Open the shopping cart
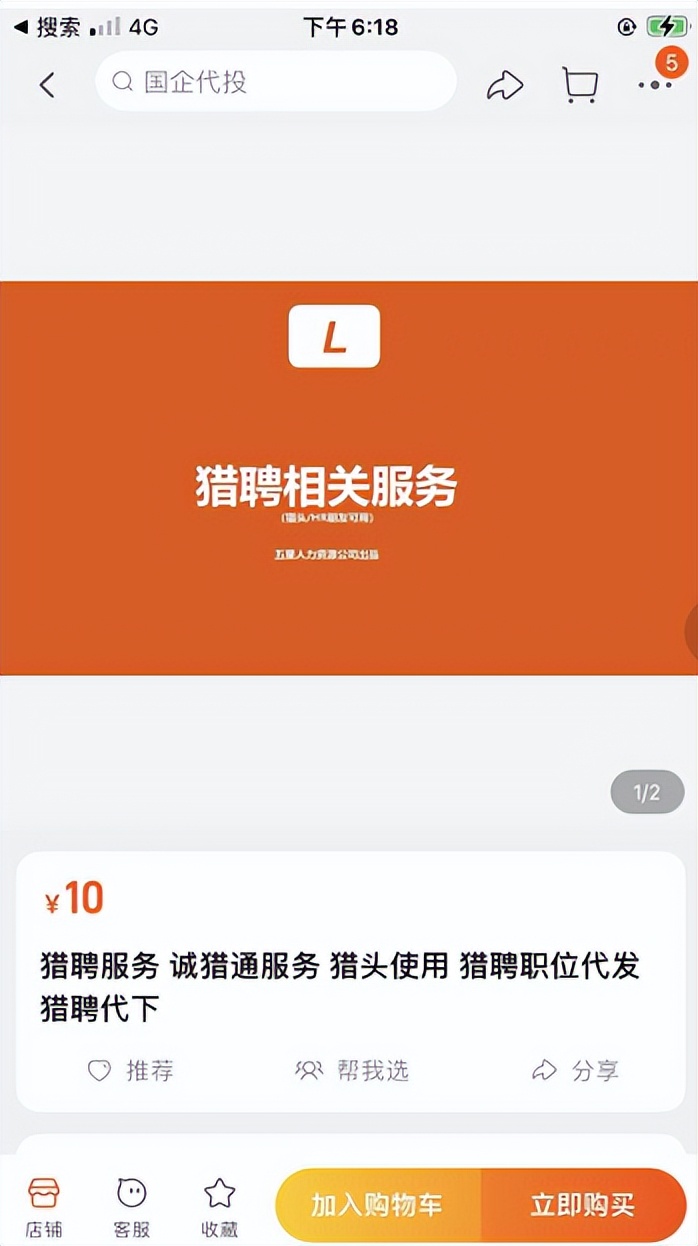Image resolution: width=698 pixels, height=1246 pixels. pyautogui.click(x=580, y=85)
